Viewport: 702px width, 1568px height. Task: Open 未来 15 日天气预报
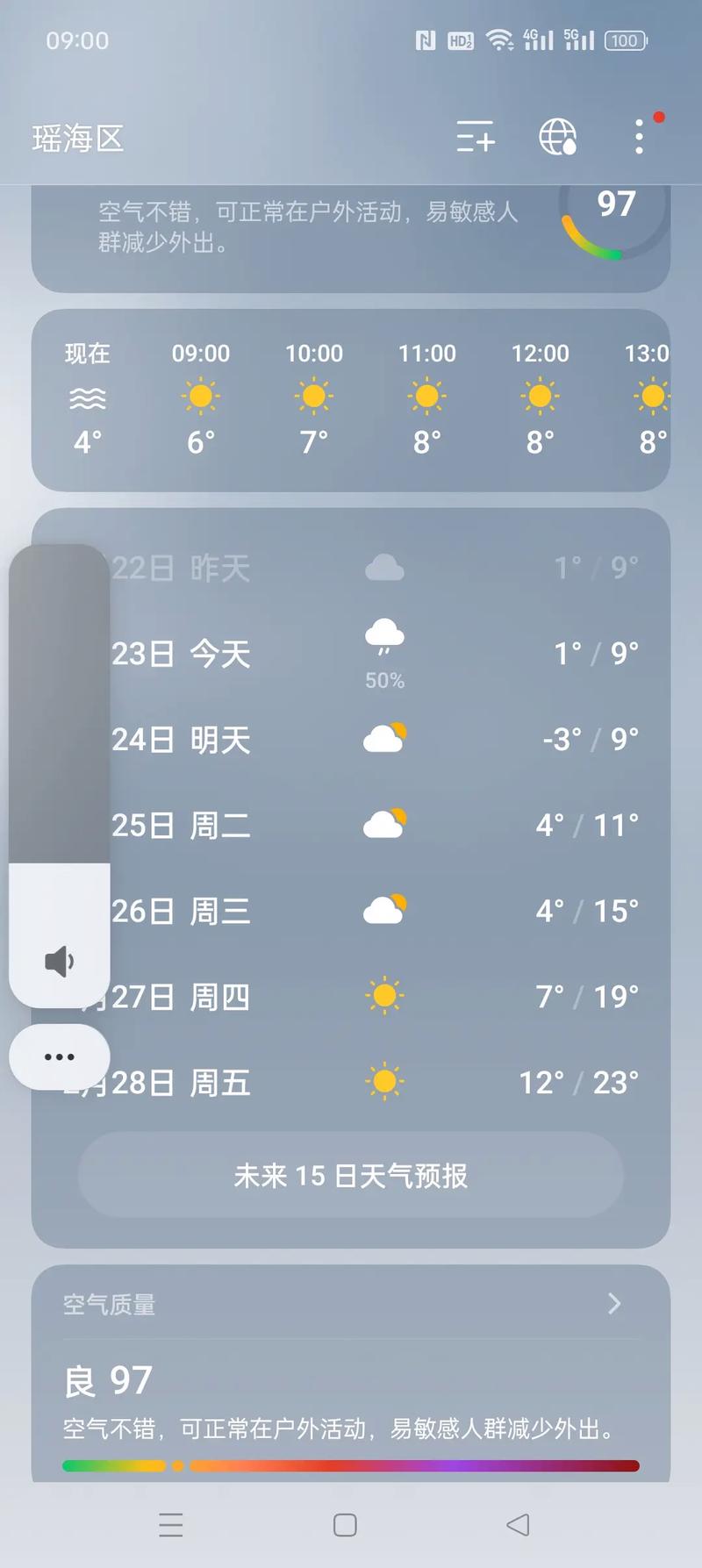pos(351,1177)
